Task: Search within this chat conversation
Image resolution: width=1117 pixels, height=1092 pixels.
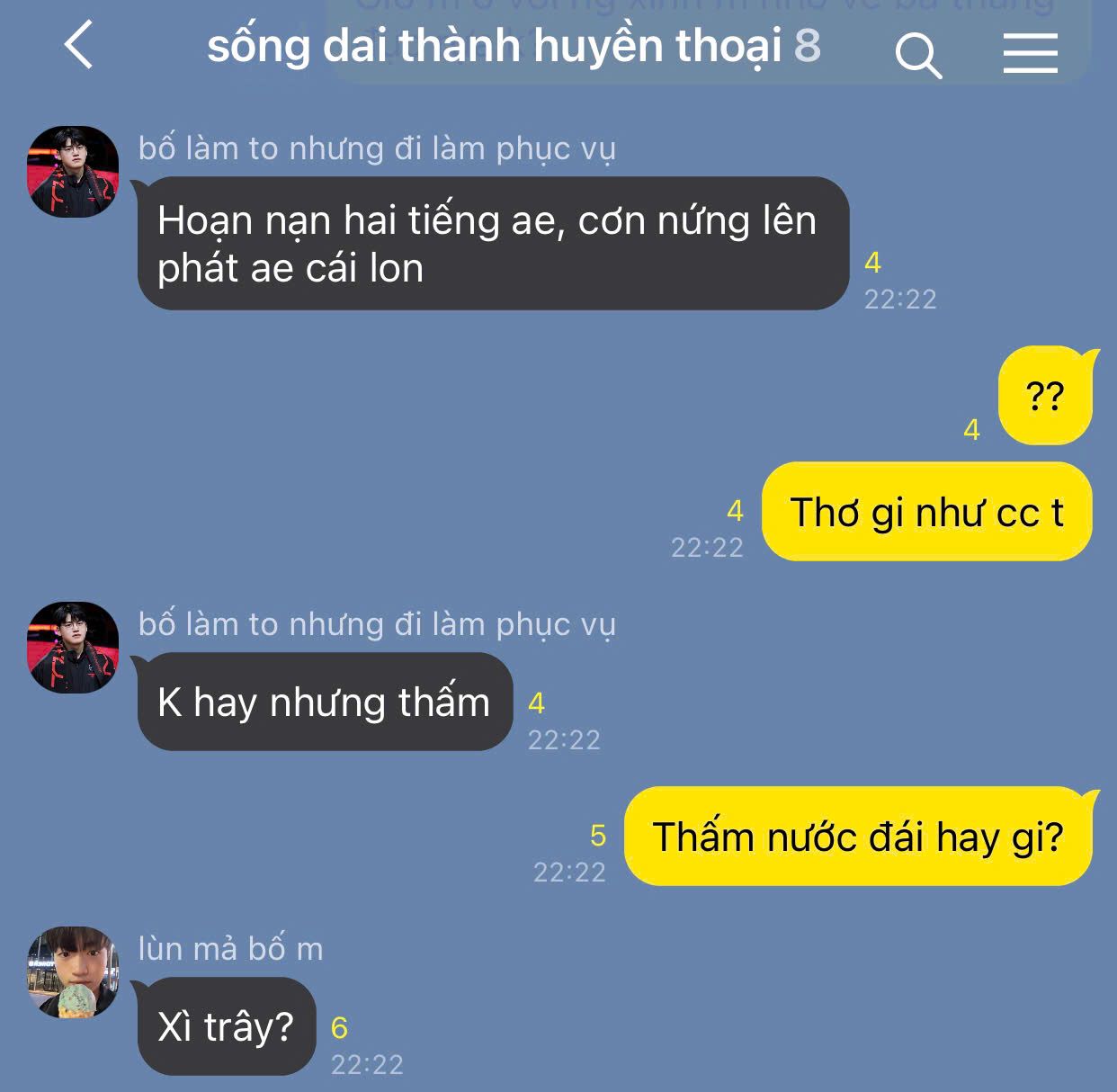Action: coord(918,56)
